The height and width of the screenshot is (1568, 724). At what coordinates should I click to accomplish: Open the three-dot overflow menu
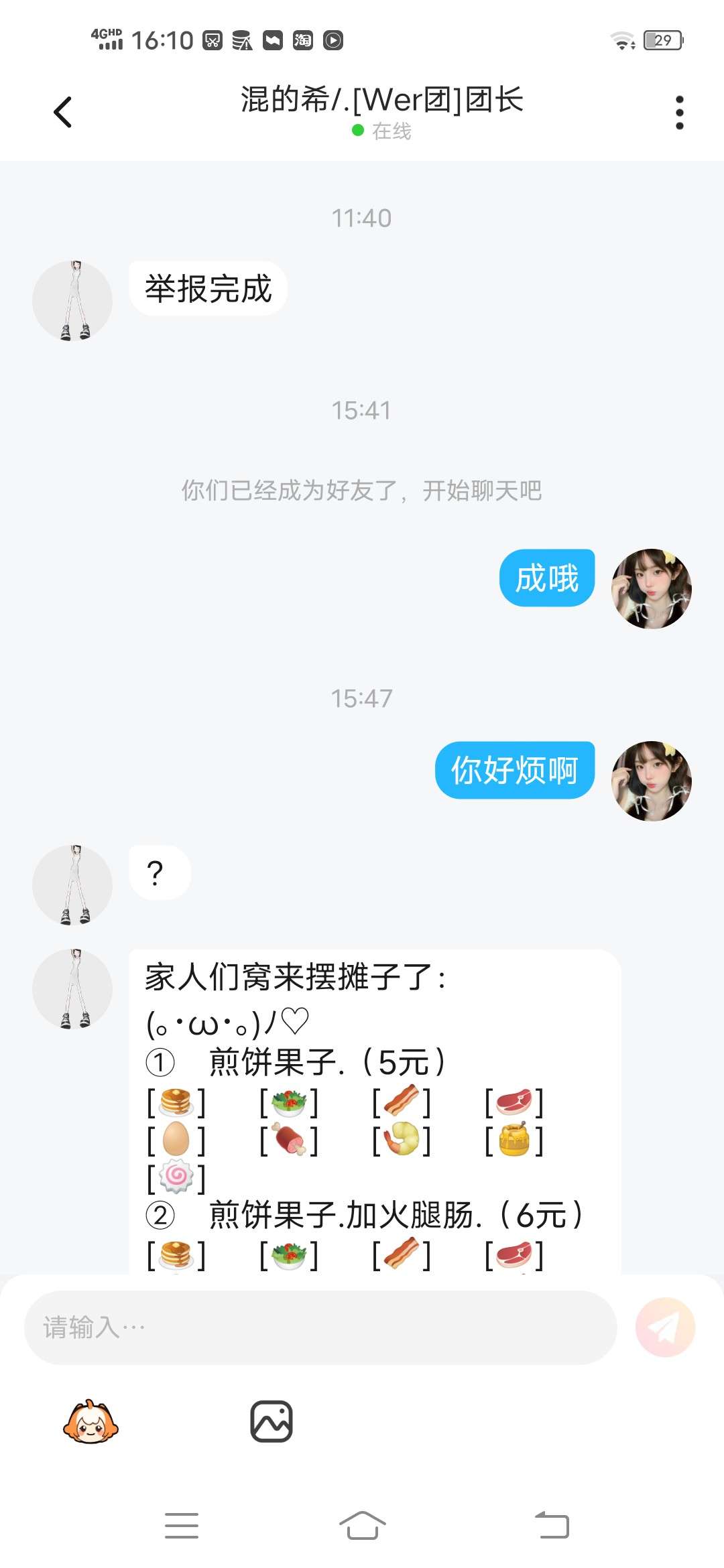(679, 112)
